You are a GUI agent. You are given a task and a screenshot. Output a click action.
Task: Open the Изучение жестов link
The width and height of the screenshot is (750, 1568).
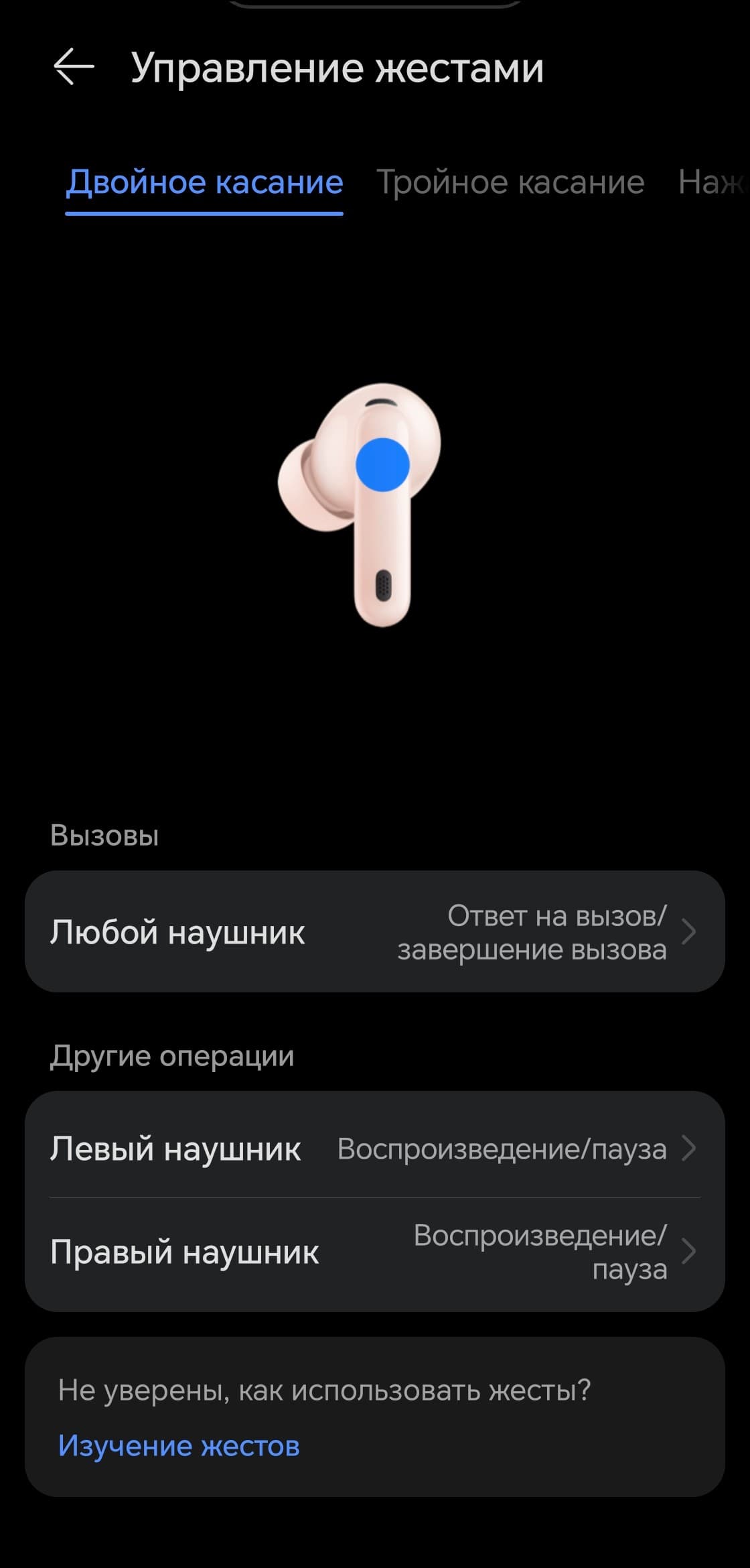point(179,1445)
